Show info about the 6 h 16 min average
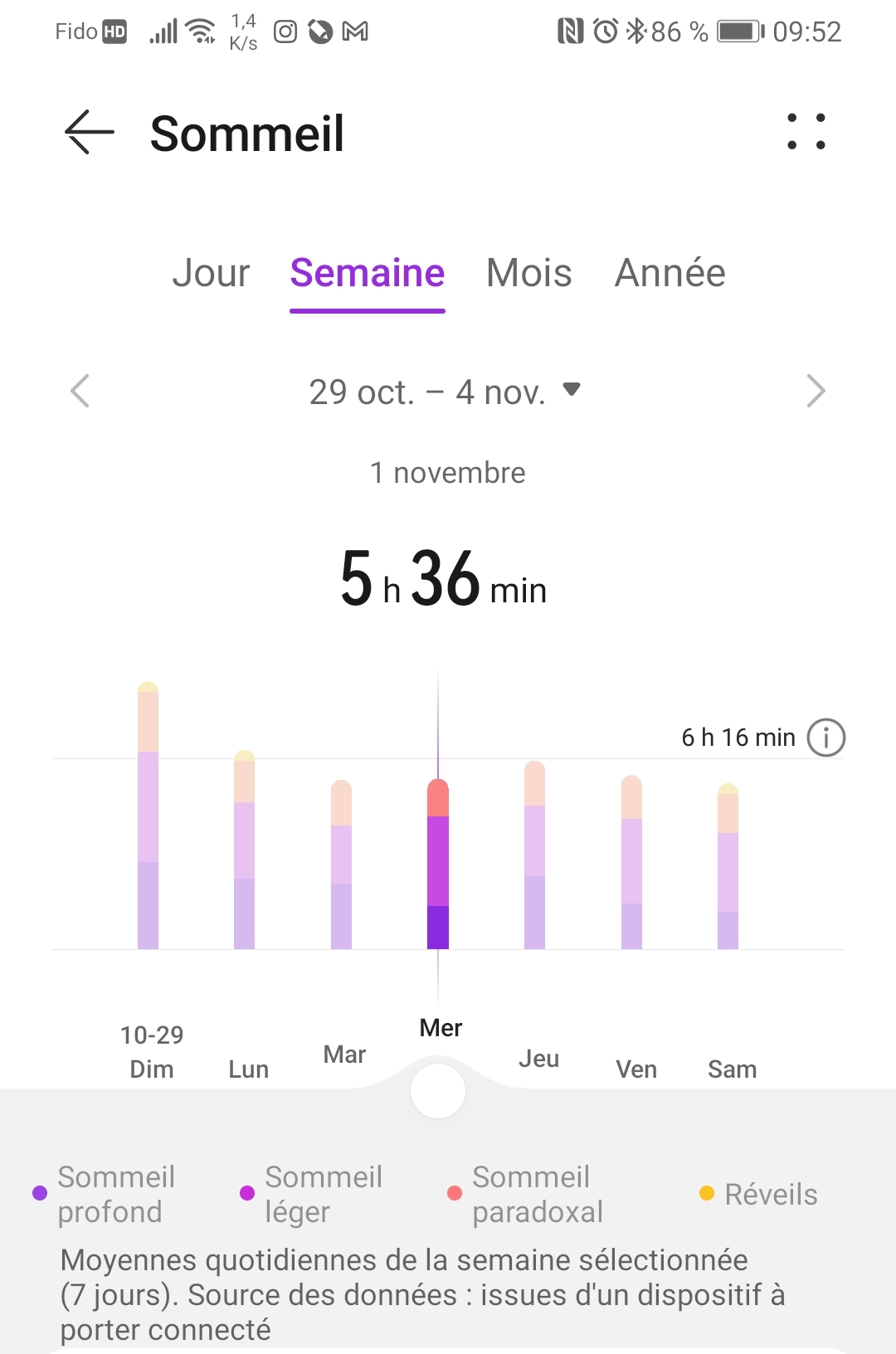 coord(825,738)
